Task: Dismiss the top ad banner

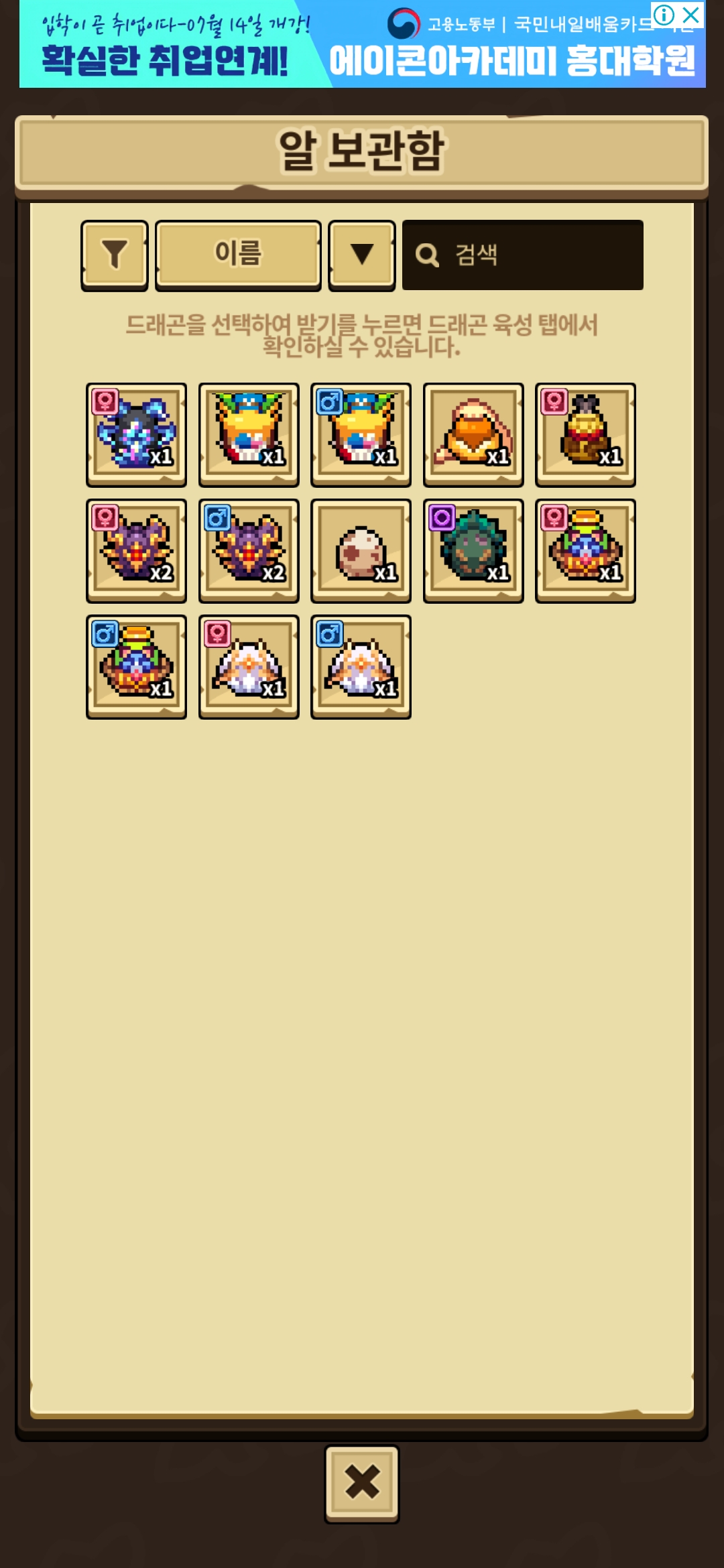Action: [691, 14]
